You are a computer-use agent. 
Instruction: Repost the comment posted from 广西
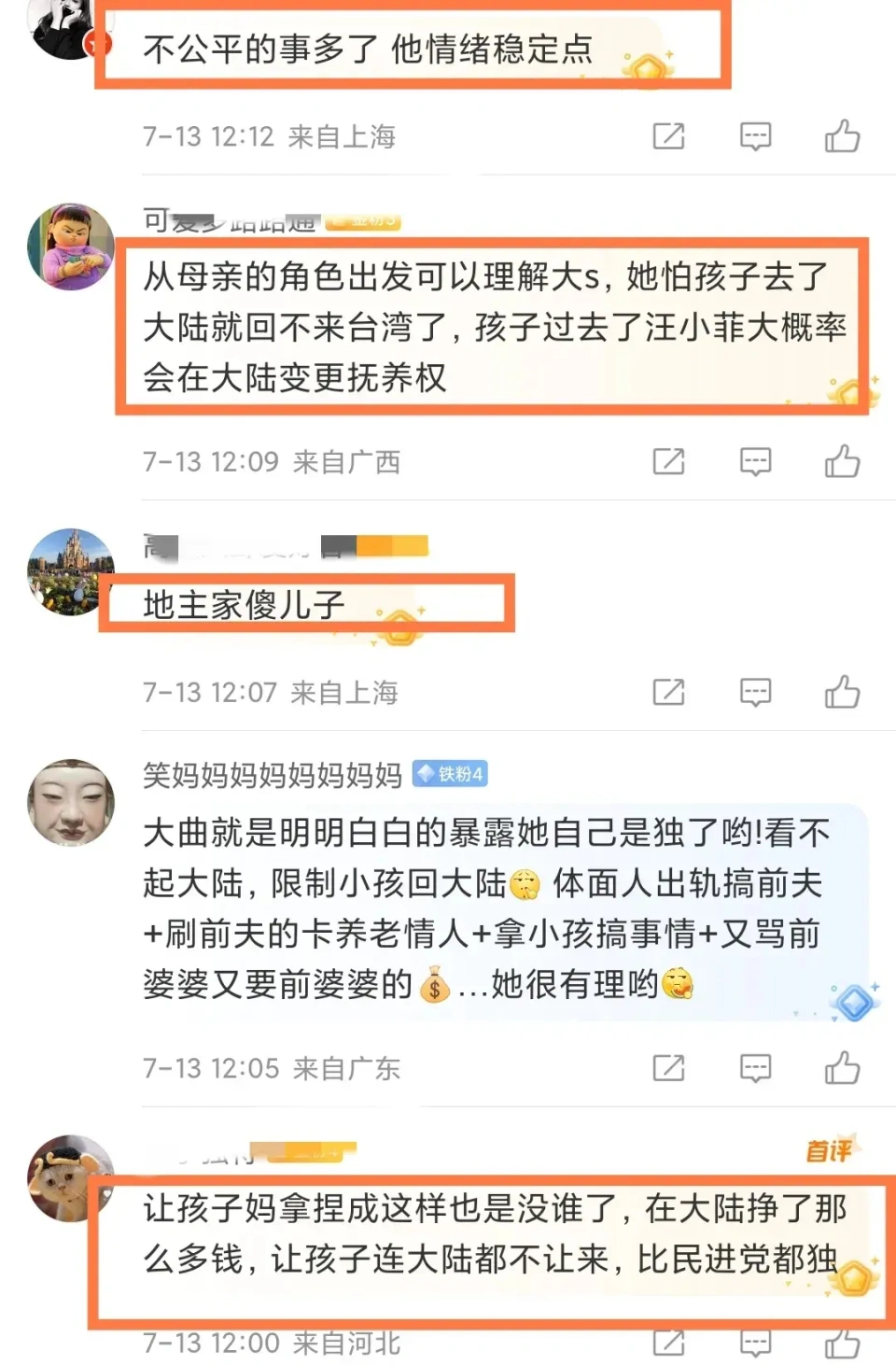tap(668, 461)
